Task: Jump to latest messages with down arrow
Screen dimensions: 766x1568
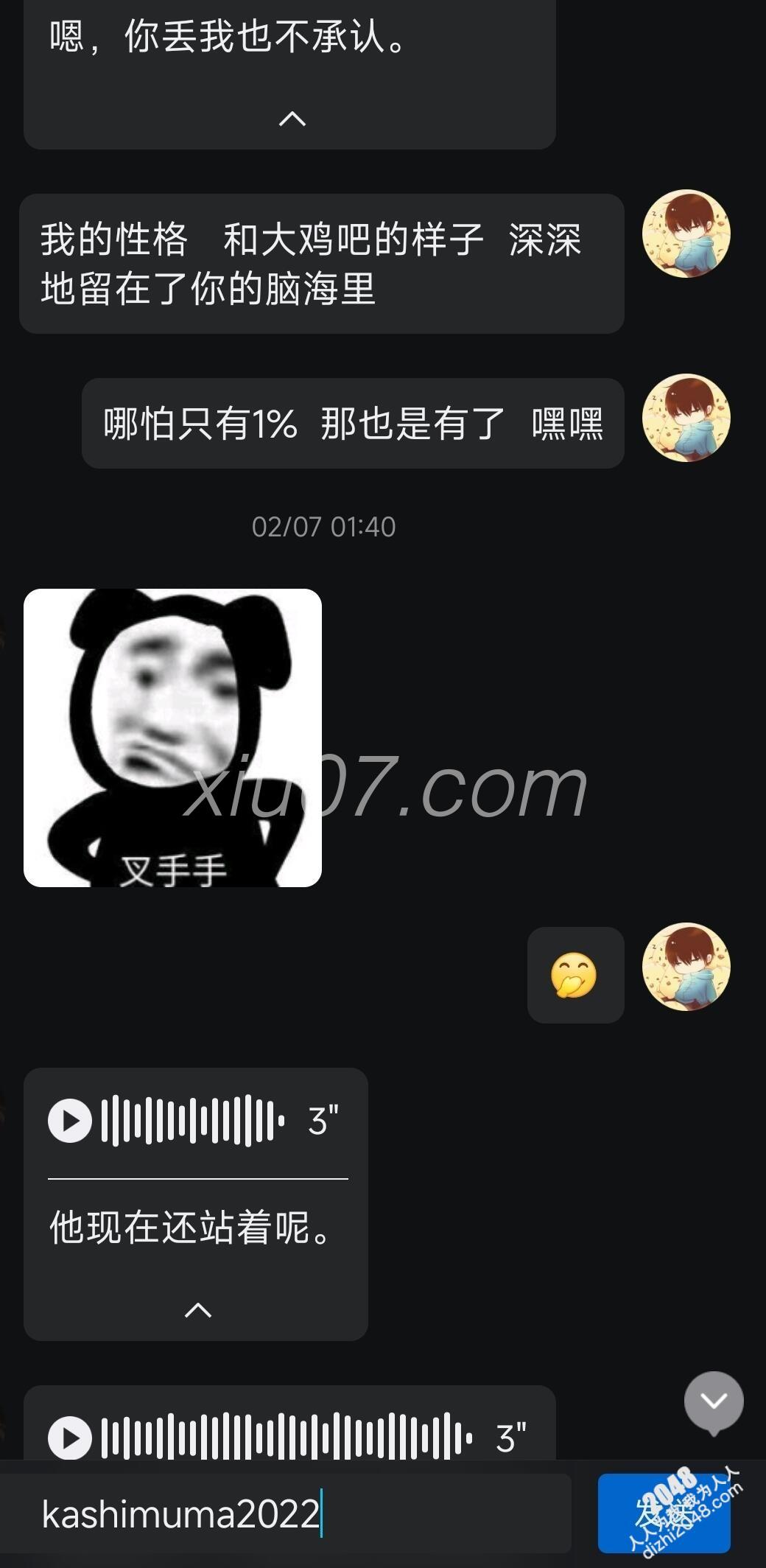Action: (x=713, y=1400)
